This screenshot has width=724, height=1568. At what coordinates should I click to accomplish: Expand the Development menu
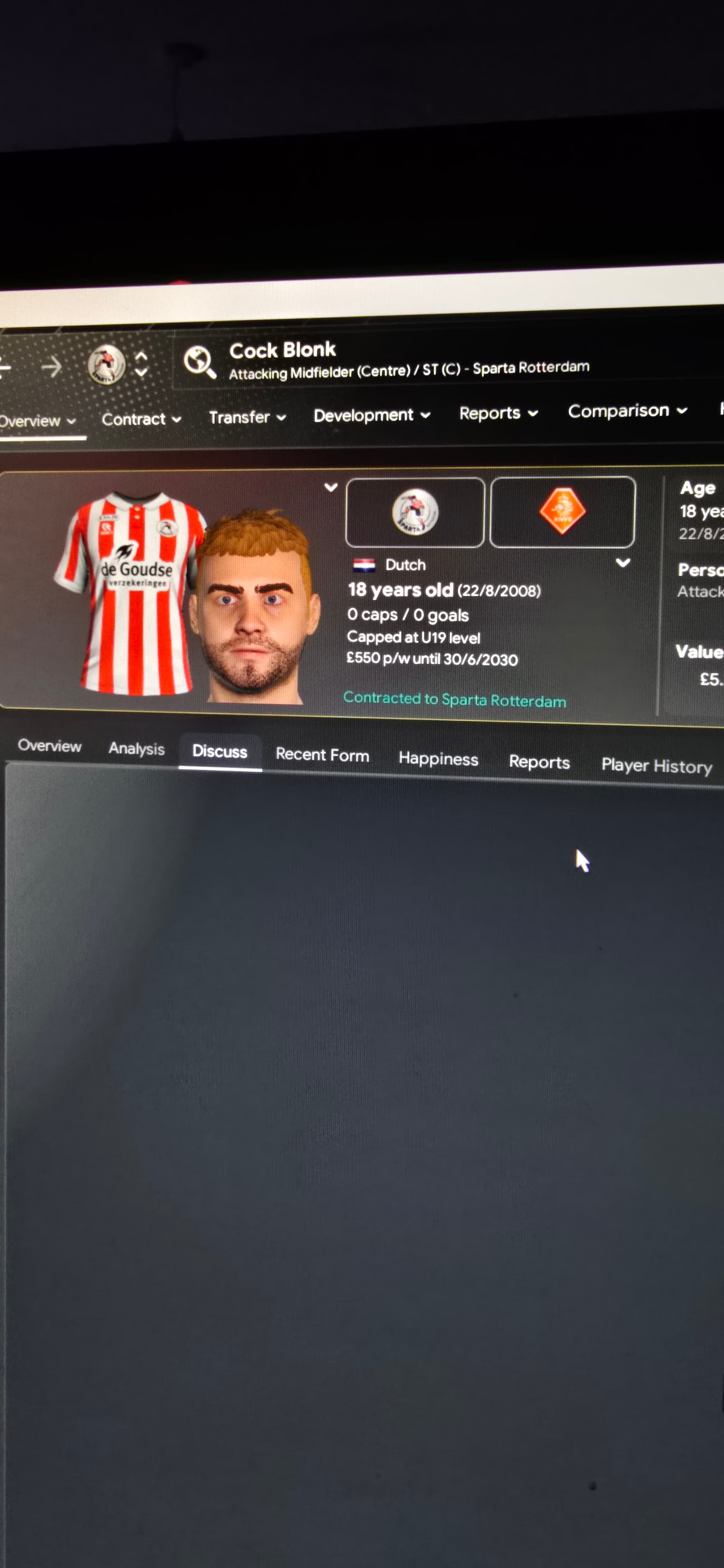pyautogui.click(x=372, y=415)
